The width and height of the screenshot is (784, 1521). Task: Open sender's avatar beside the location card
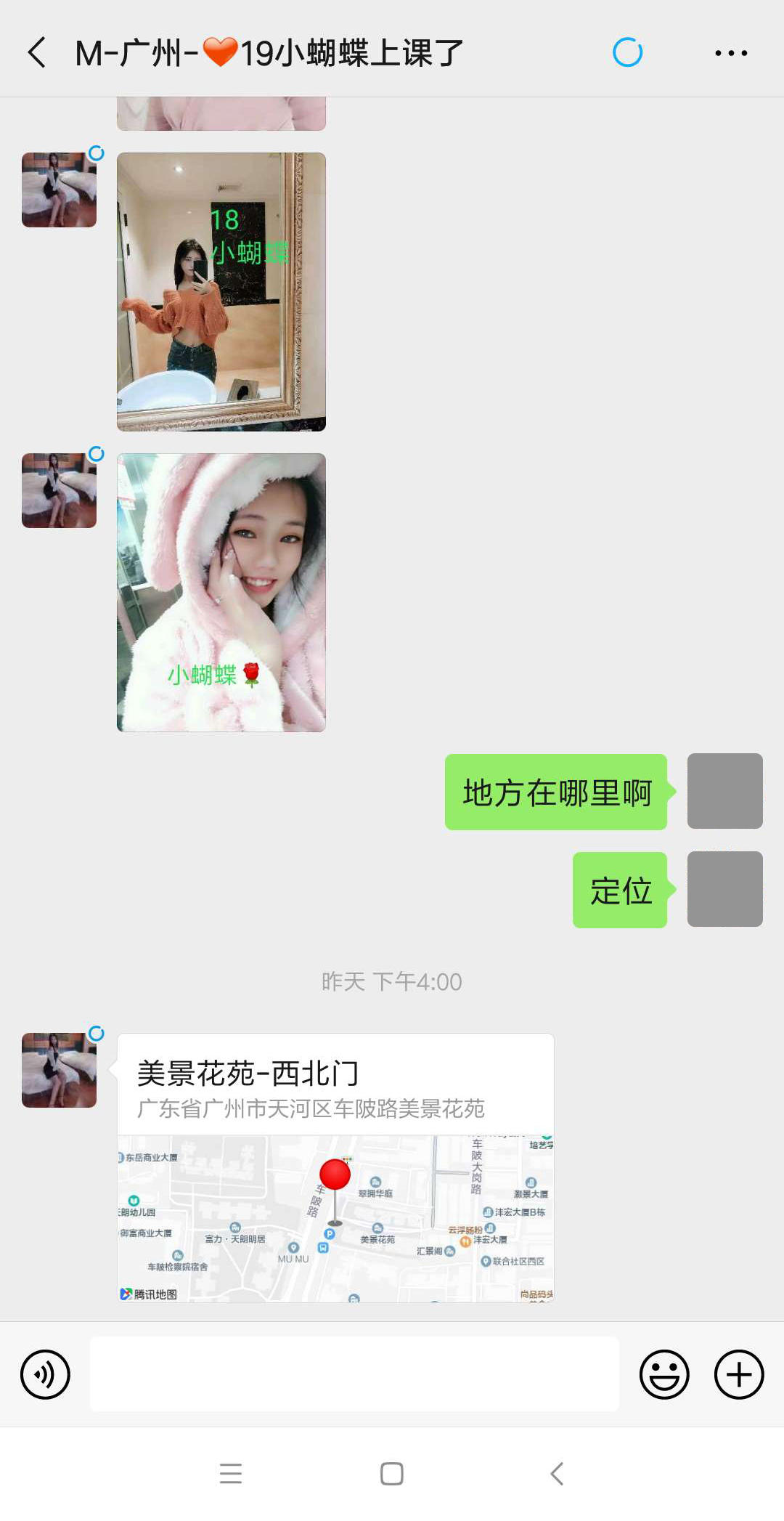tap(59, 1070)
